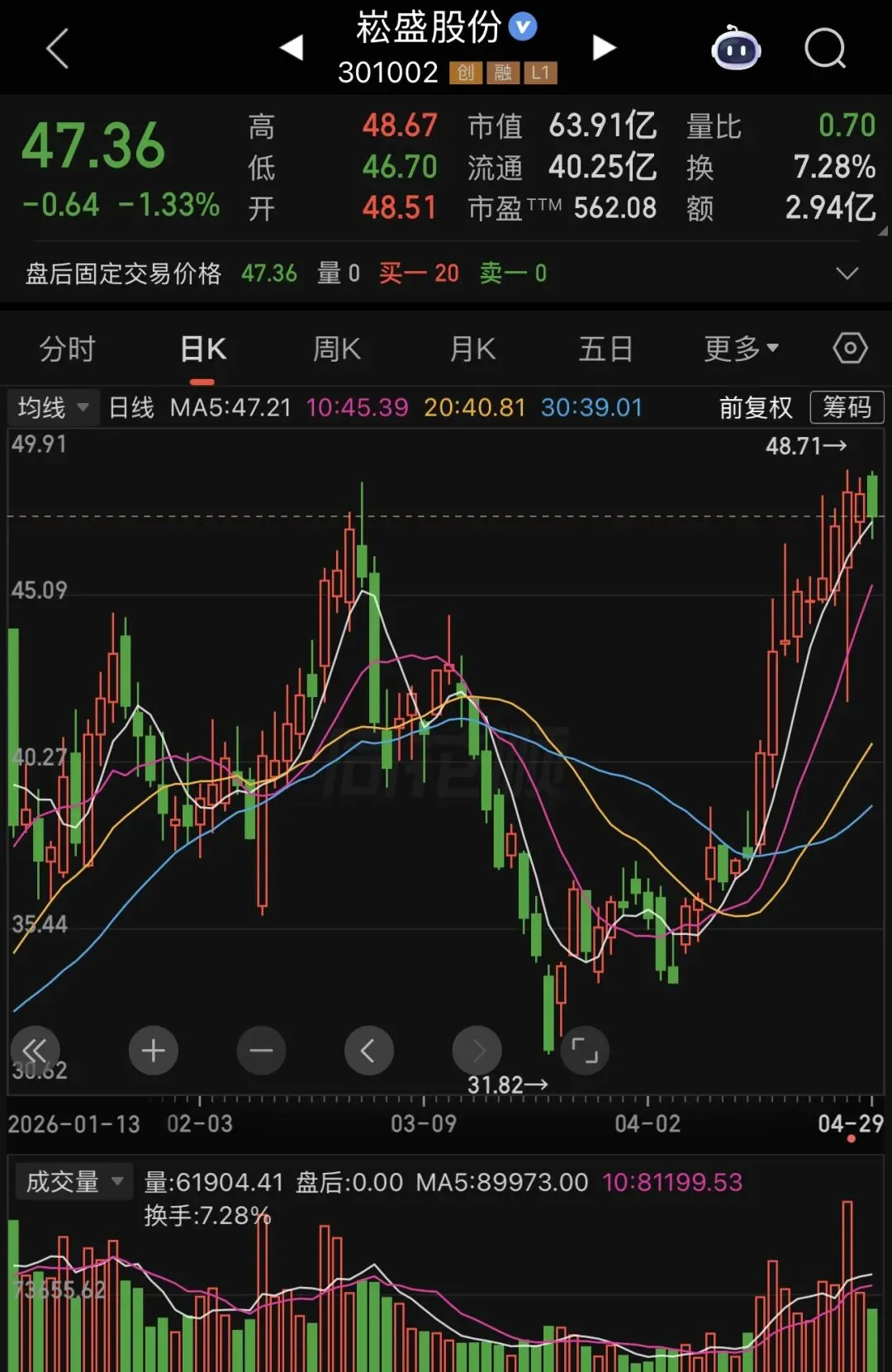Go back using the top-left arrow

pyautogui.click(x=57, y=49)
